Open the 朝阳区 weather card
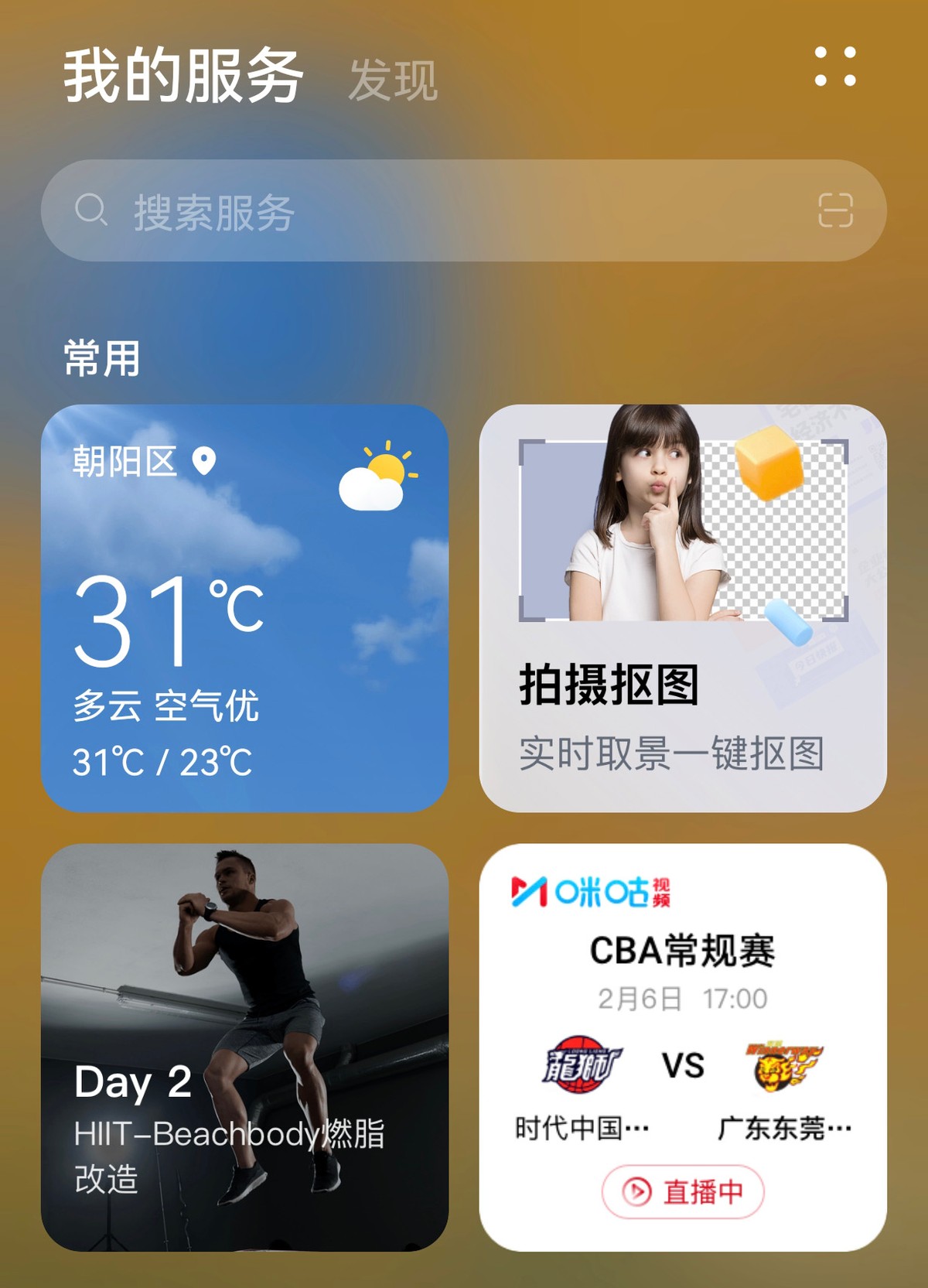Screen dimensions: 928x1288 (x=244, y=608)
